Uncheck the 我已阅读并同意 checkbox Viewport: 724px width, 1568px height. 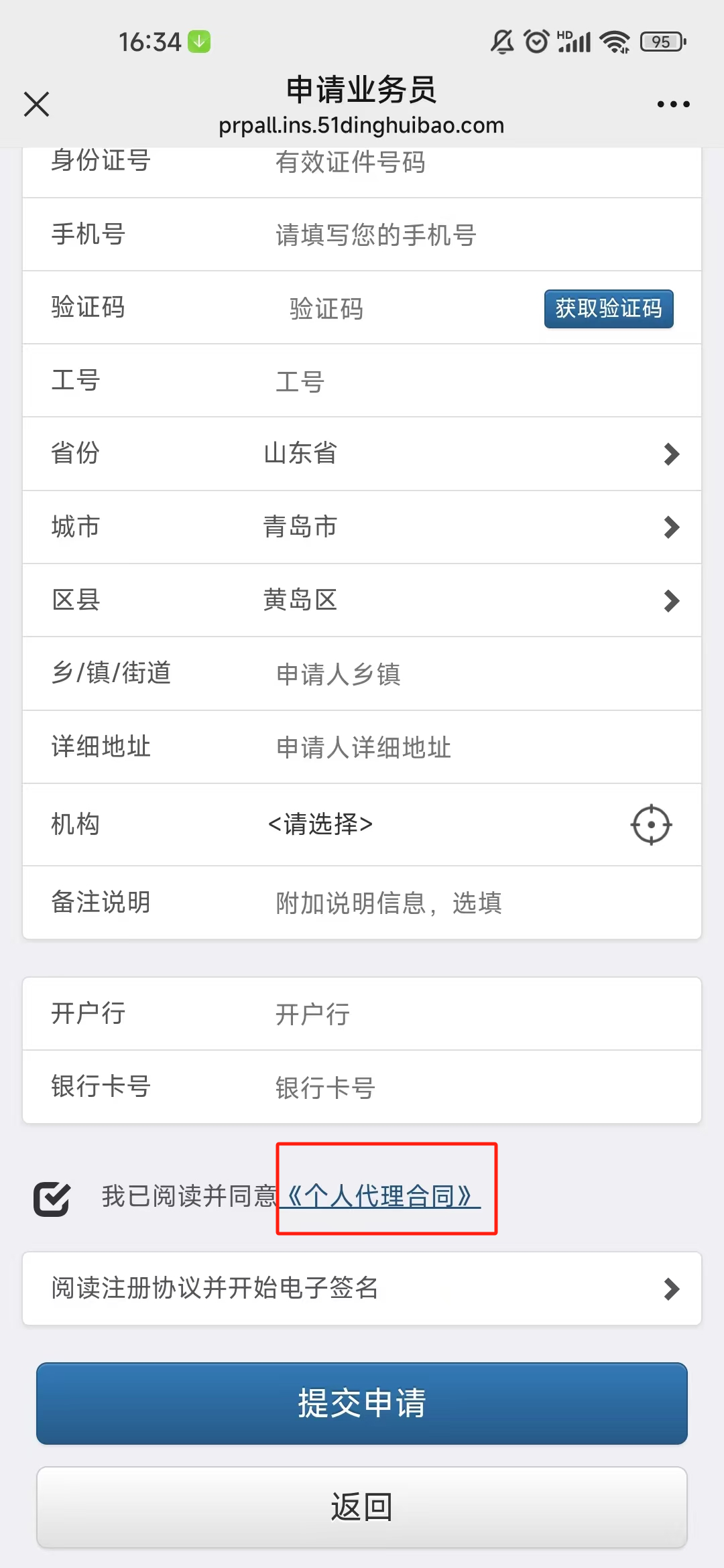pos(52,1199)
